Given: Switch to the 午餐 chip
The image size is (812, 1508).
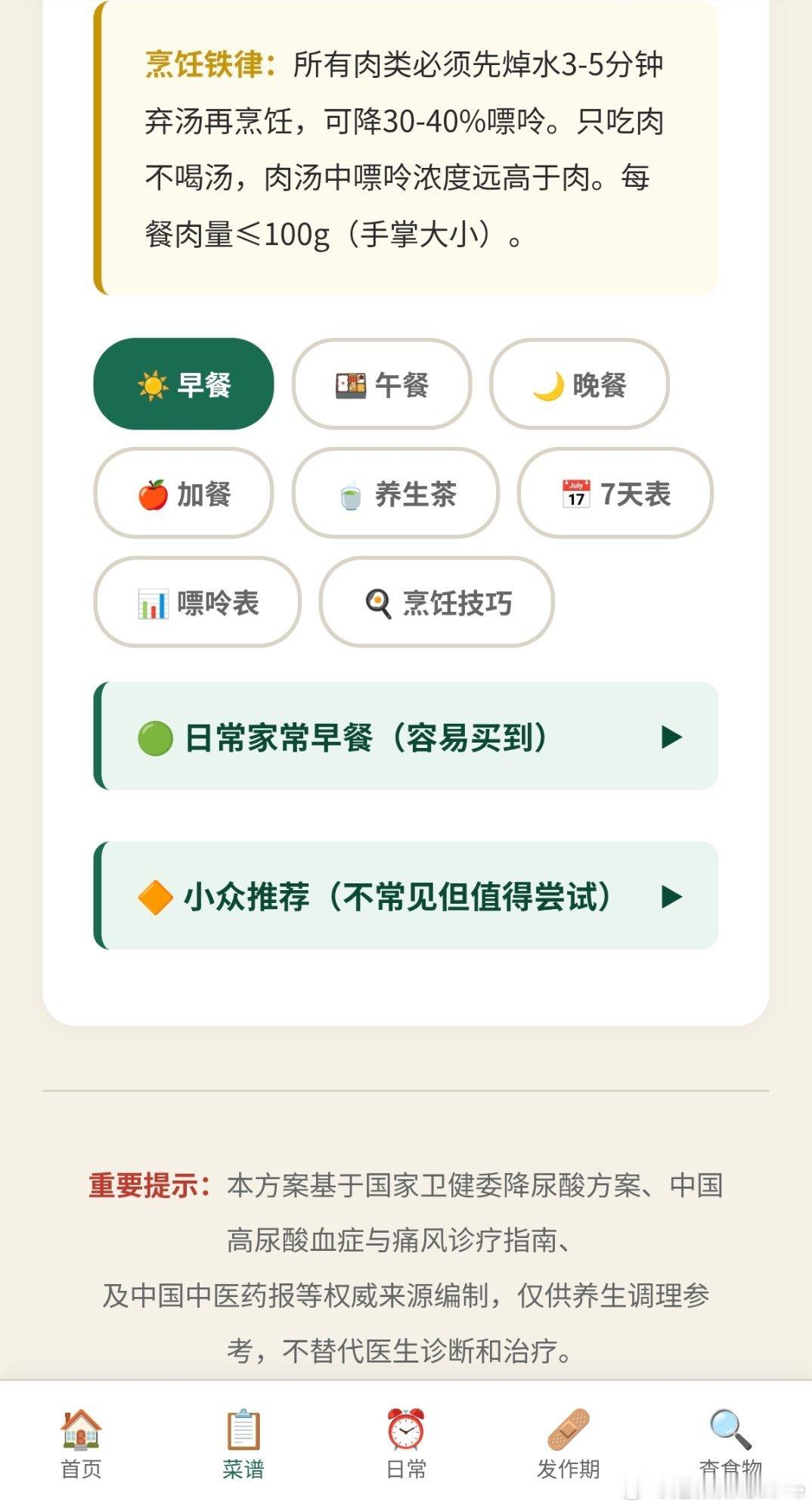Looking at the screenshot, I should (x=382, y=384).
